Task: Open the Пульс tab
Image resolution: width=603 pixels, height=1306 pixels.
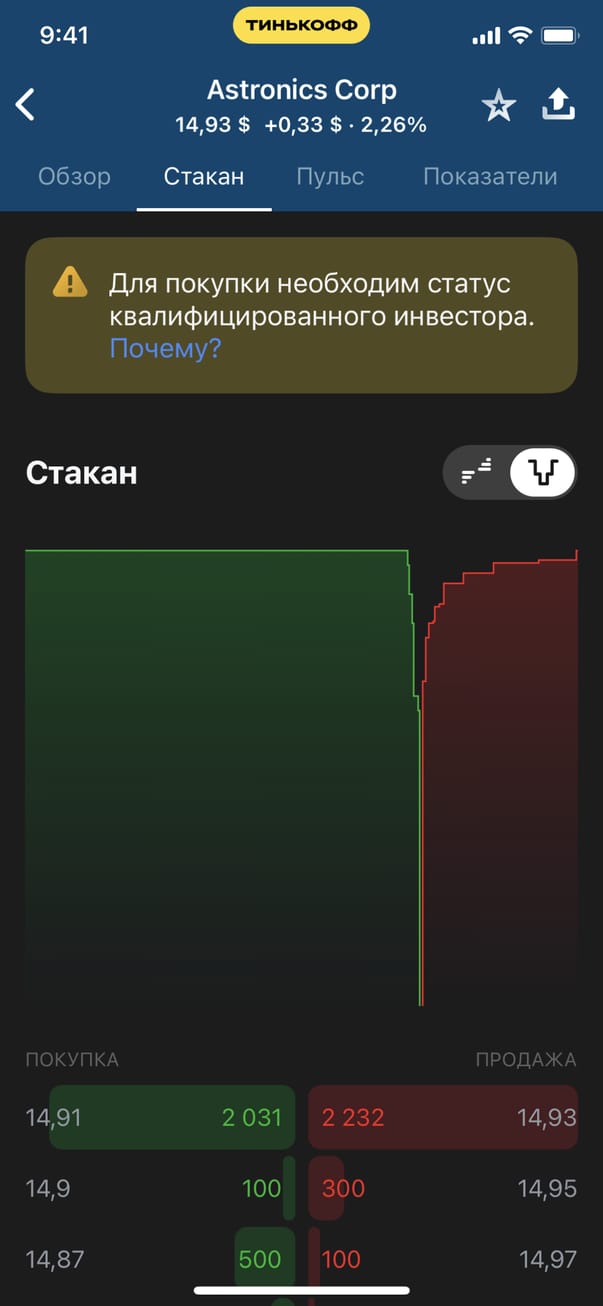Action: tap(330, 177)
